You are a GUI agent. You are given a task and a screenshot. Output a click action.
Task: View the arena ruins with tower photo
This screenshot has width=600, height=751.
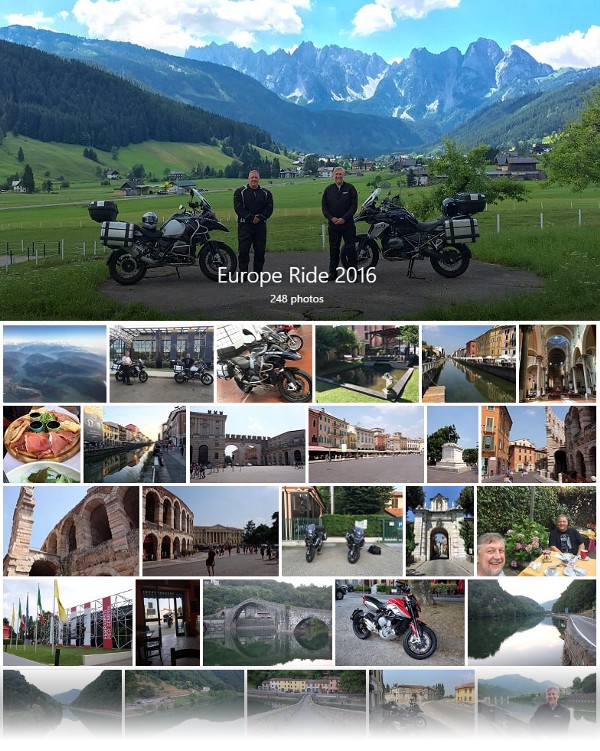tap(70, 530)
